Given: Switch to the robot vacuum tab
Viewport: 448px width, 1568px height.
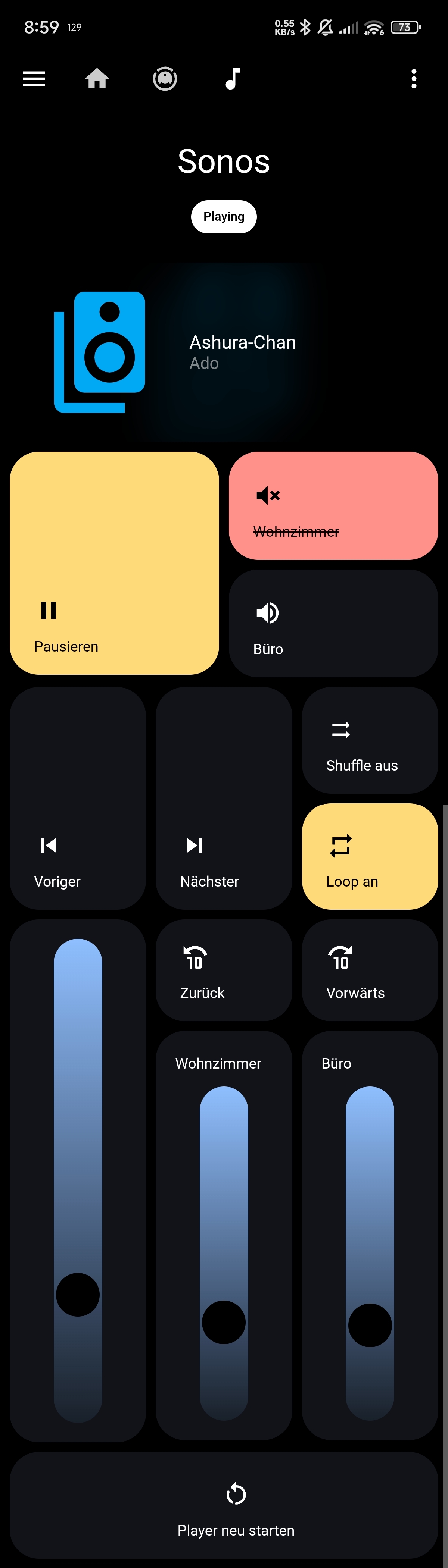Looking at the screenshot, I should coord(165,79).
